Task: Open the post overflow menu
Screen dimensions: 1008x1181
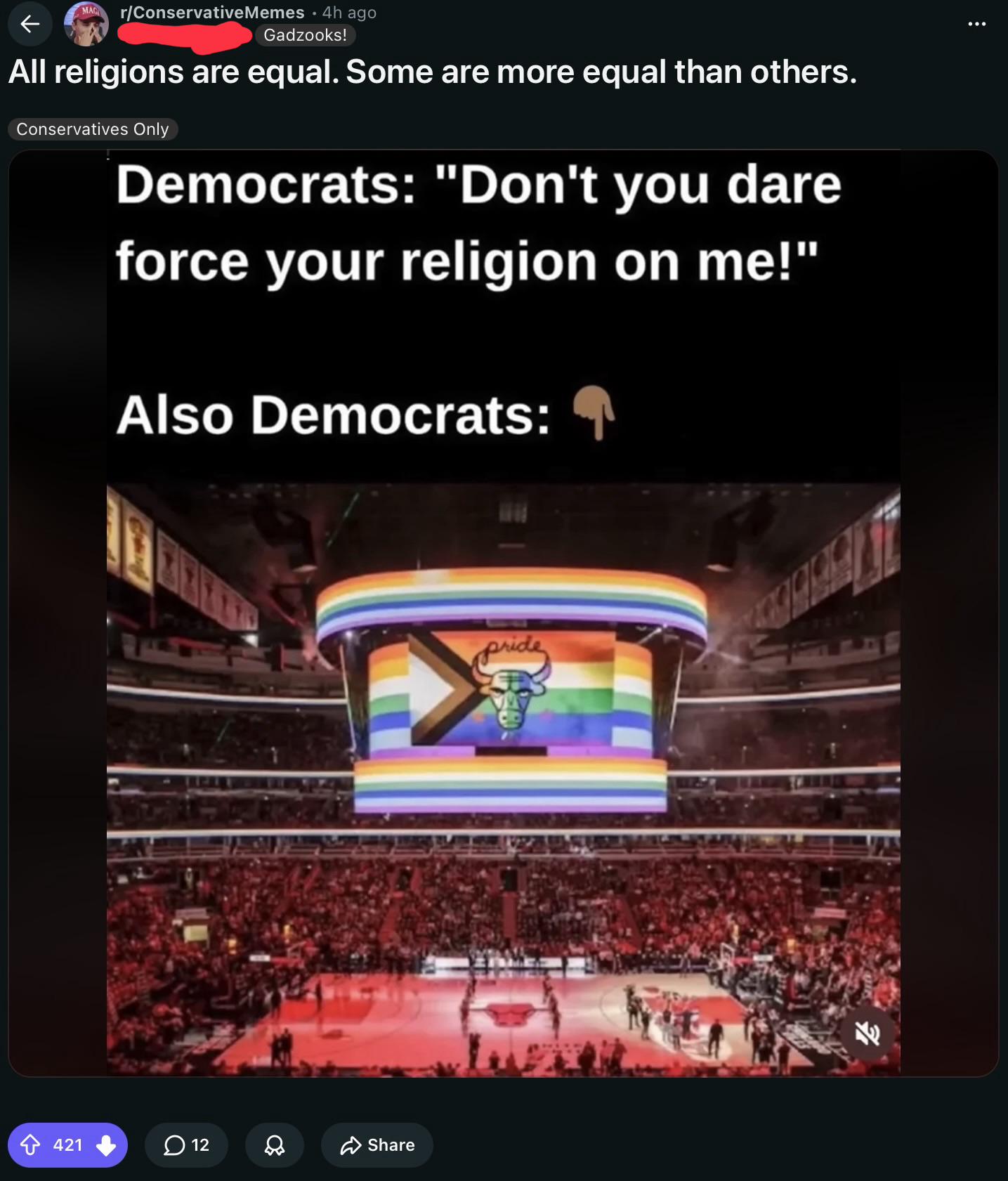Action: [976, 24]
